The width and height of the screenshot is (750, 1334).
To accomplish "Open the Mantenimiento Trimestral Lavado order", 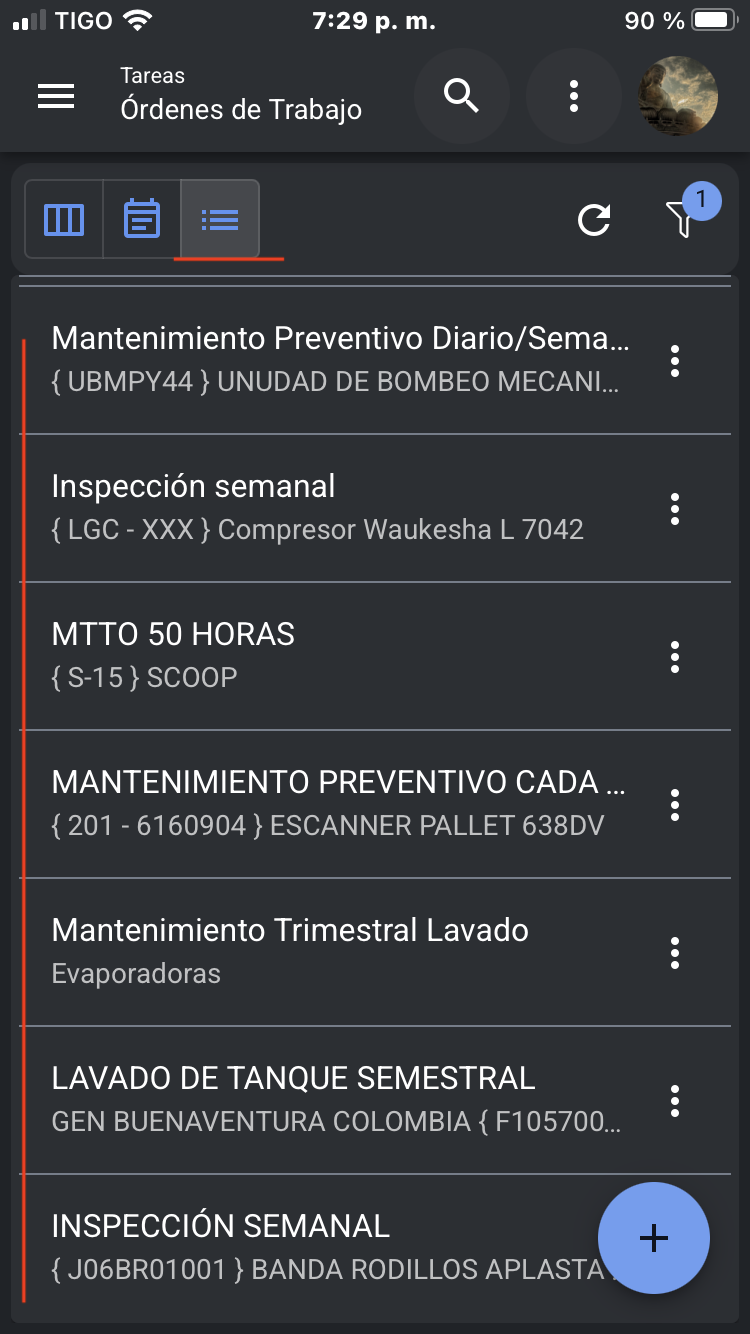I will 290,950.
